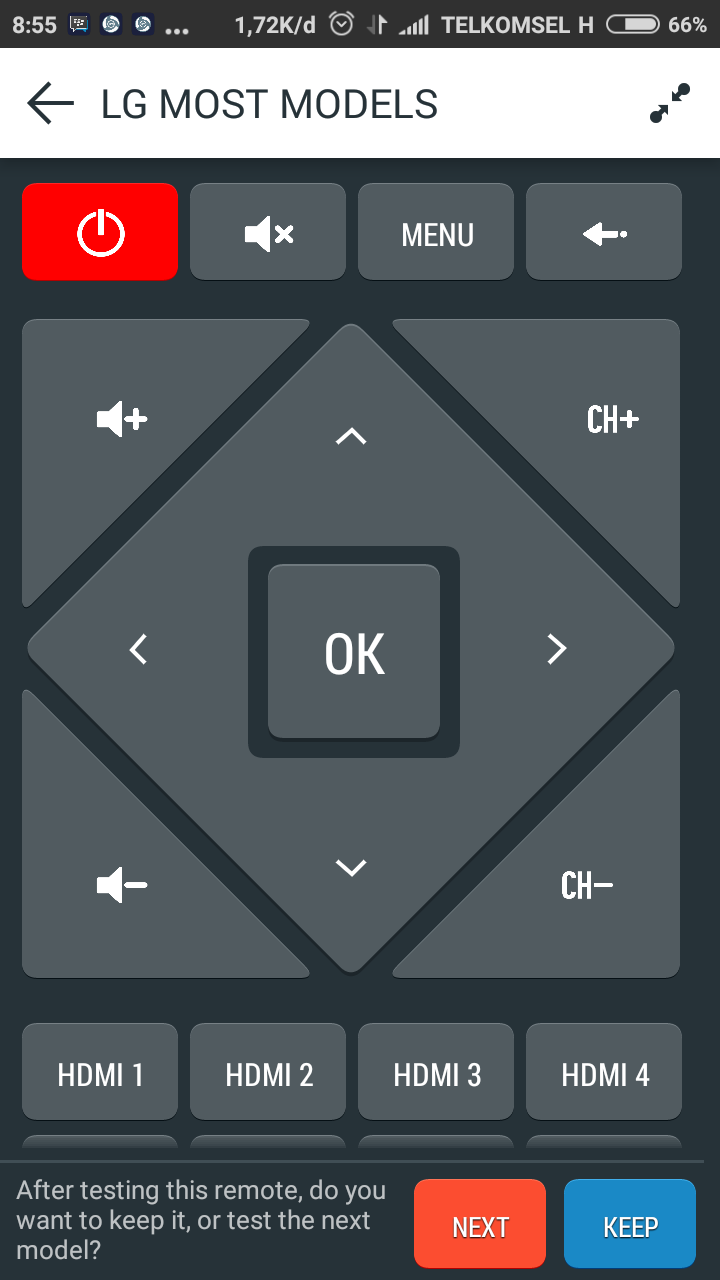Screen dimensions: 720x1280
Task: Tap the return/back arrow key on remote
Action: (604, 231)
